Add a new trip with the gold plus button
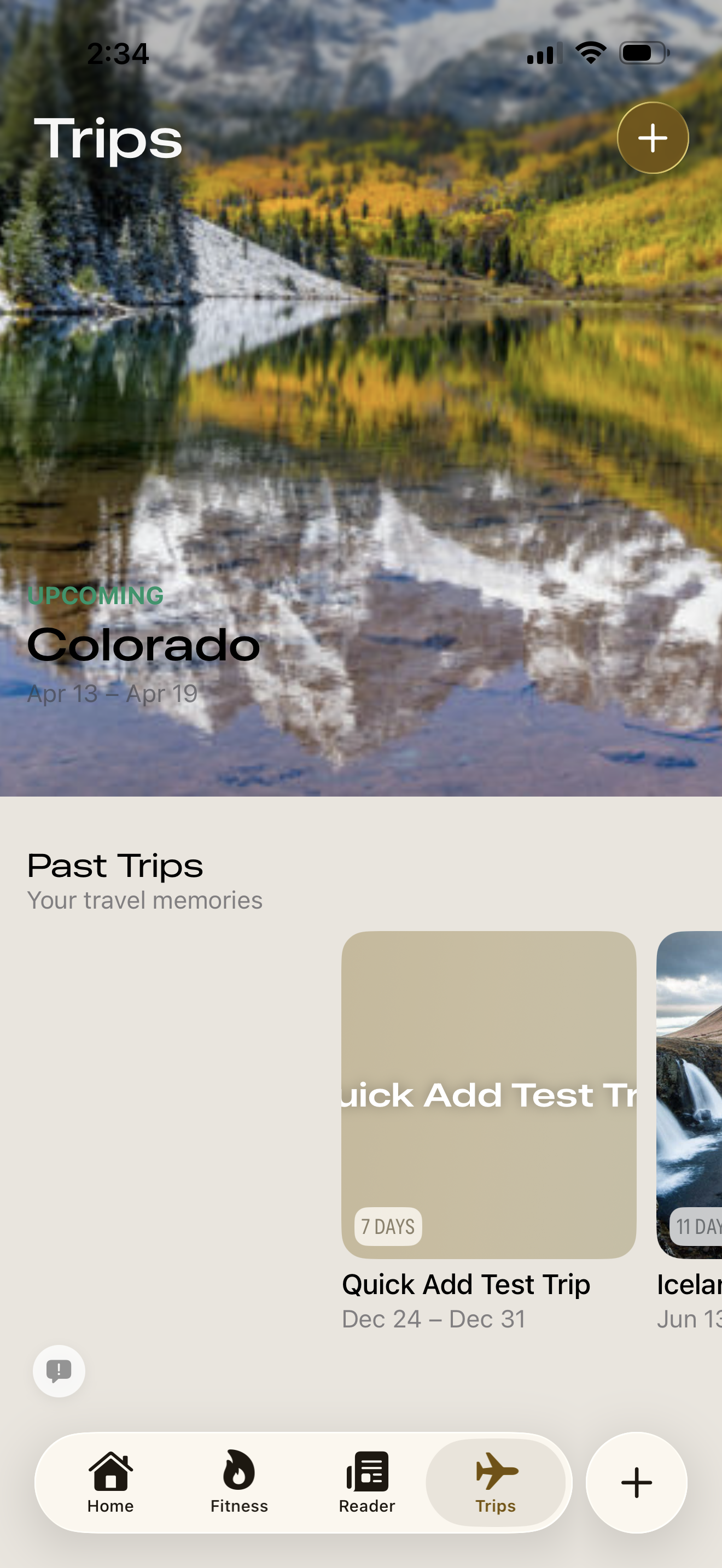Screen dimensions: 722x1568 tap(653, 138)
